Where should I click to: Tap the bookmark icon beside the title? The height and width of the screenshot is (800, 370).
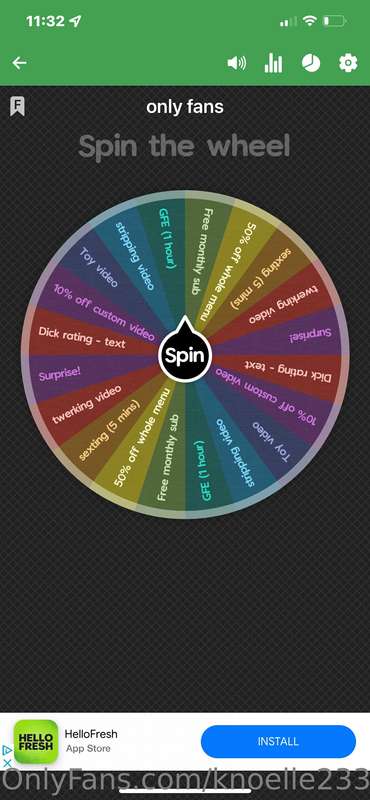(17, 106)
